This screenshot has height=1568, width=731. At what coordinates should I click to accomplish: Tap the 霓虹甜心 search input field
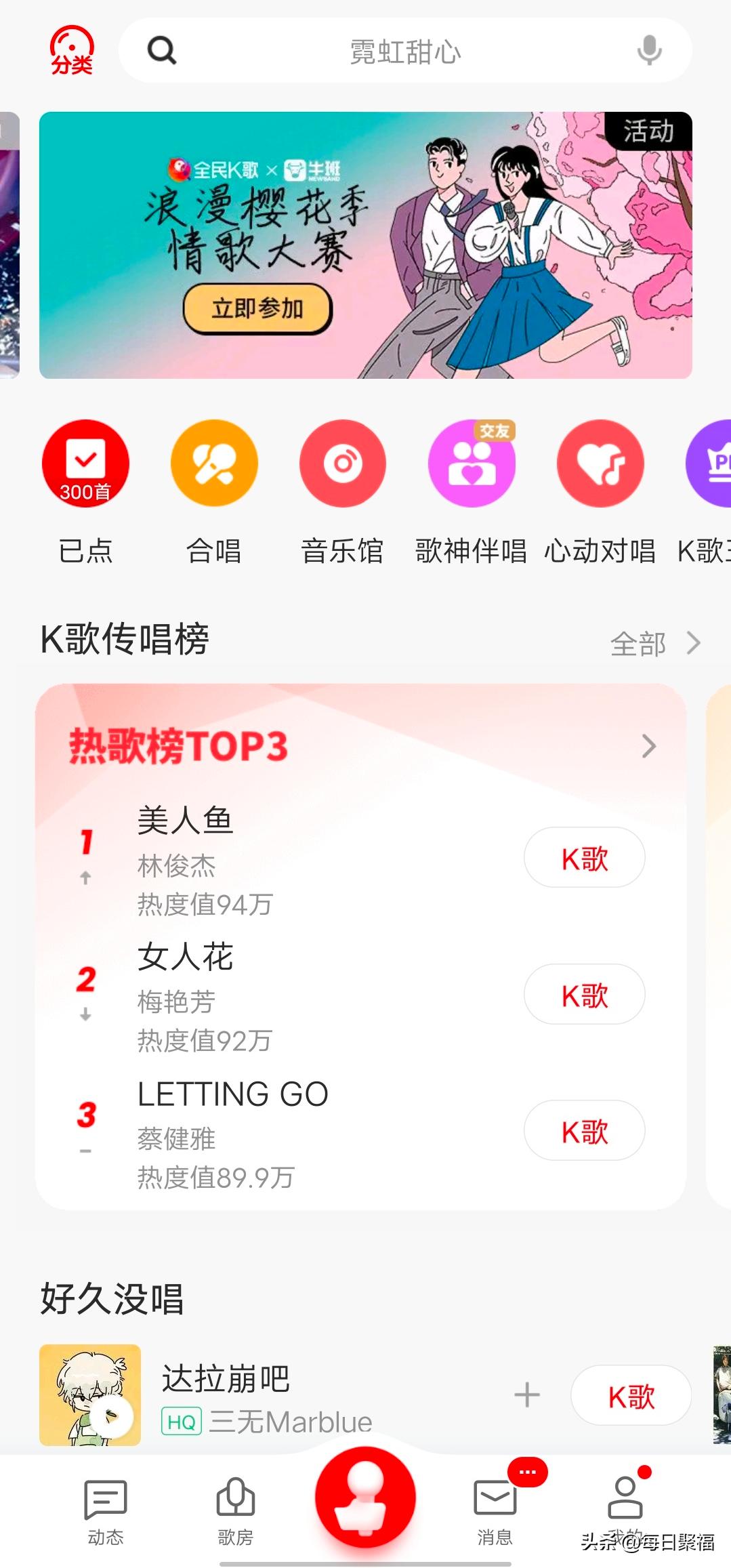coord(403,49)
